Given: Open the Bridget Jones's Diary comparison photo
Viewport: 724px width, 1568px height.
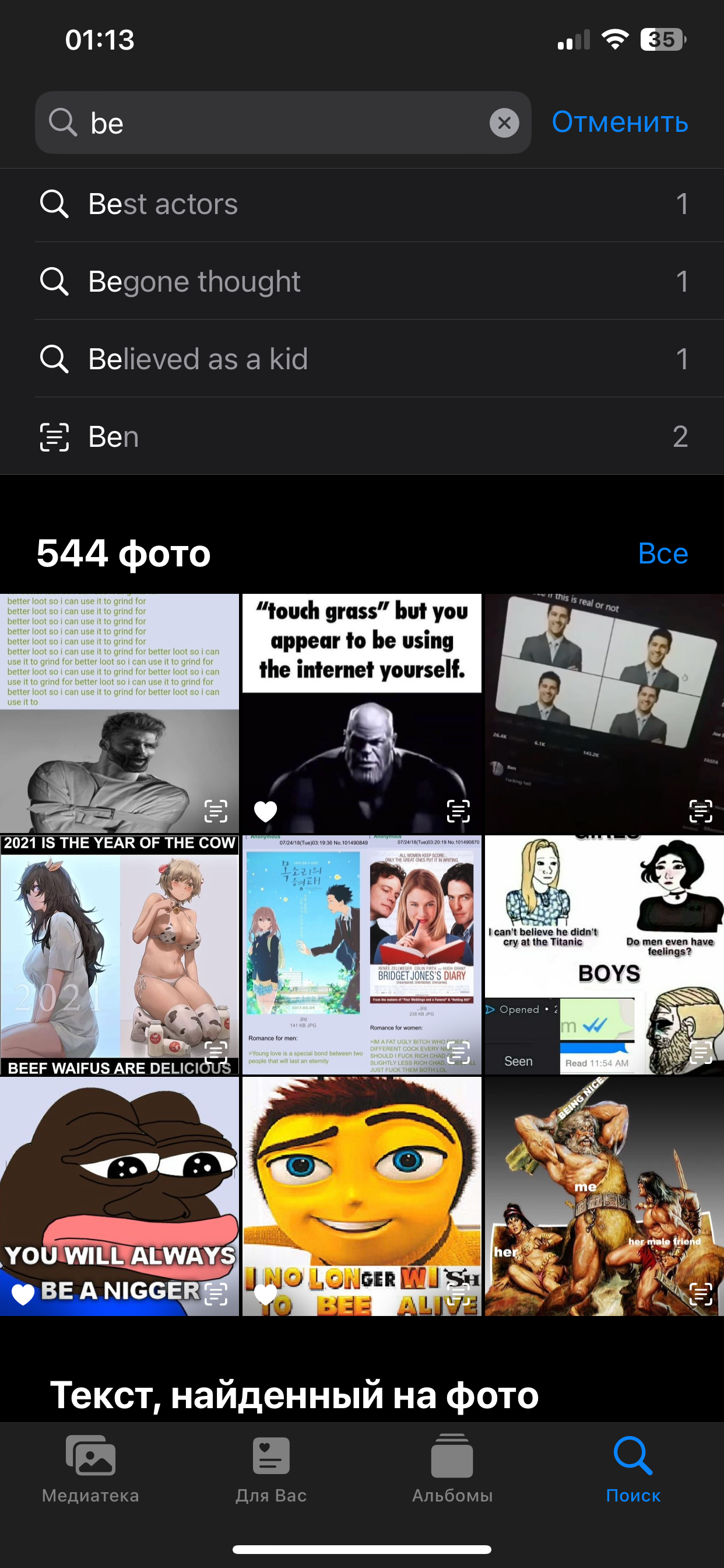Looking at the screenshot, I should pyautogui.click(x=361, y=954).
